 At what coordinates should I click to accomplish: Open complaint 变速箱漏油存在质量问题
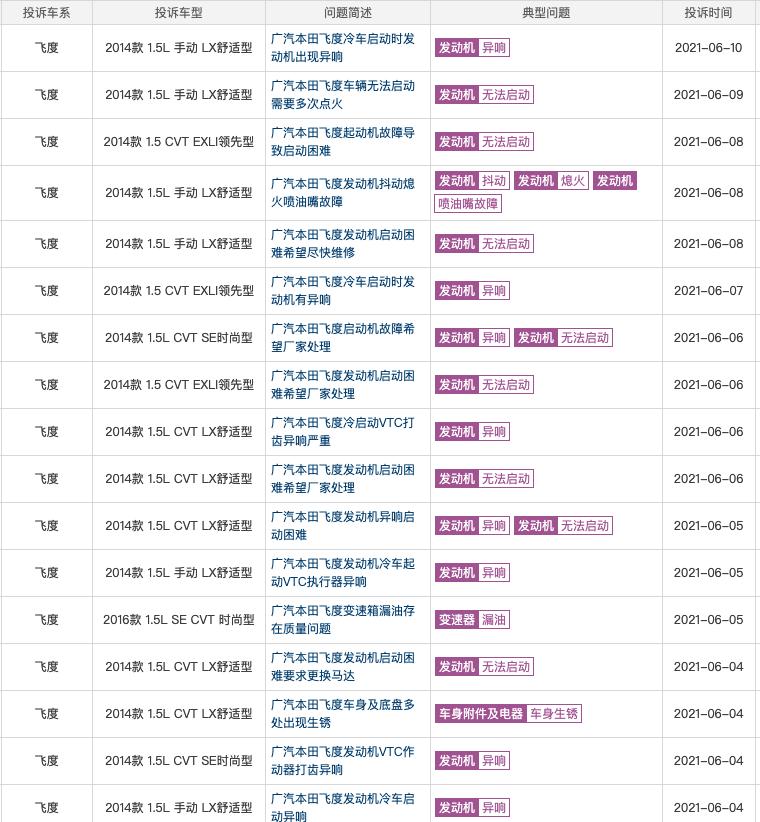(x=342, y=620)
